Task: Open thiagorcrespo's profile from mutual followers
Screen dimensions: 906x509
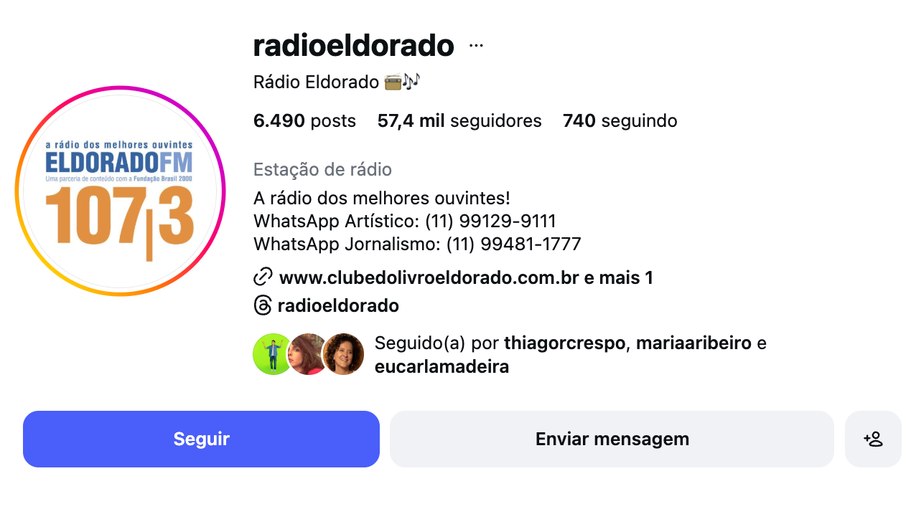Action: coord(564,343)
